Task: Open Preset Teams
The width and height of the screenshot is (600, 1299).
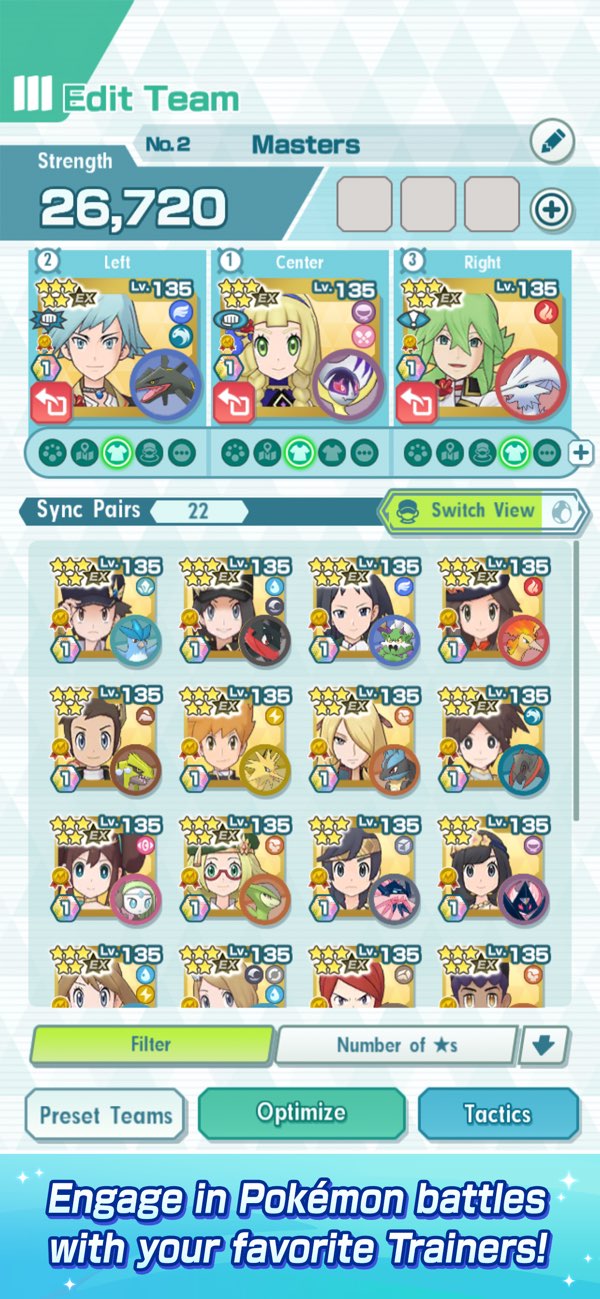Action: pyautogui.click(x=105, y=1115)
